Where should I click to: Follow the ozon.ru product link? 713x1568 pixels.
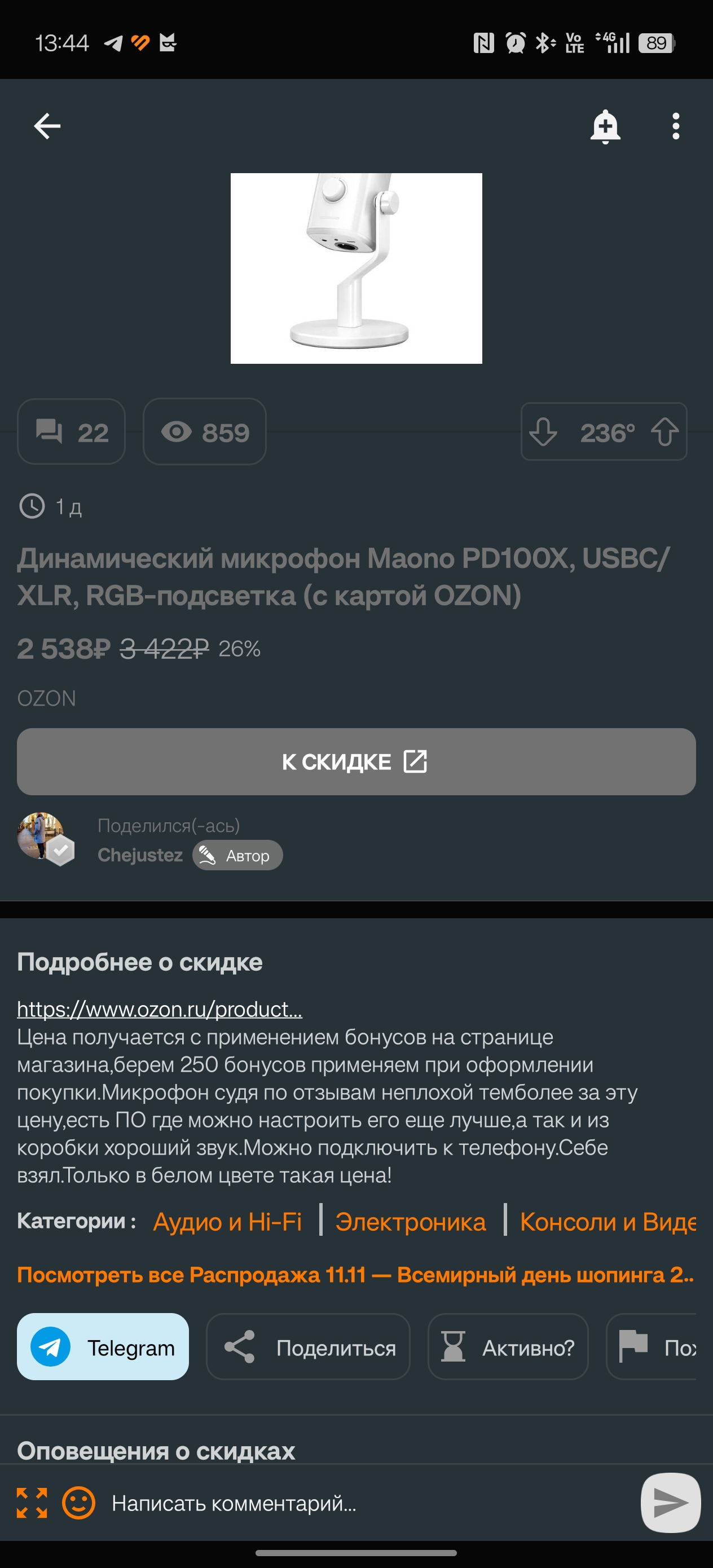pos(160,1009)
